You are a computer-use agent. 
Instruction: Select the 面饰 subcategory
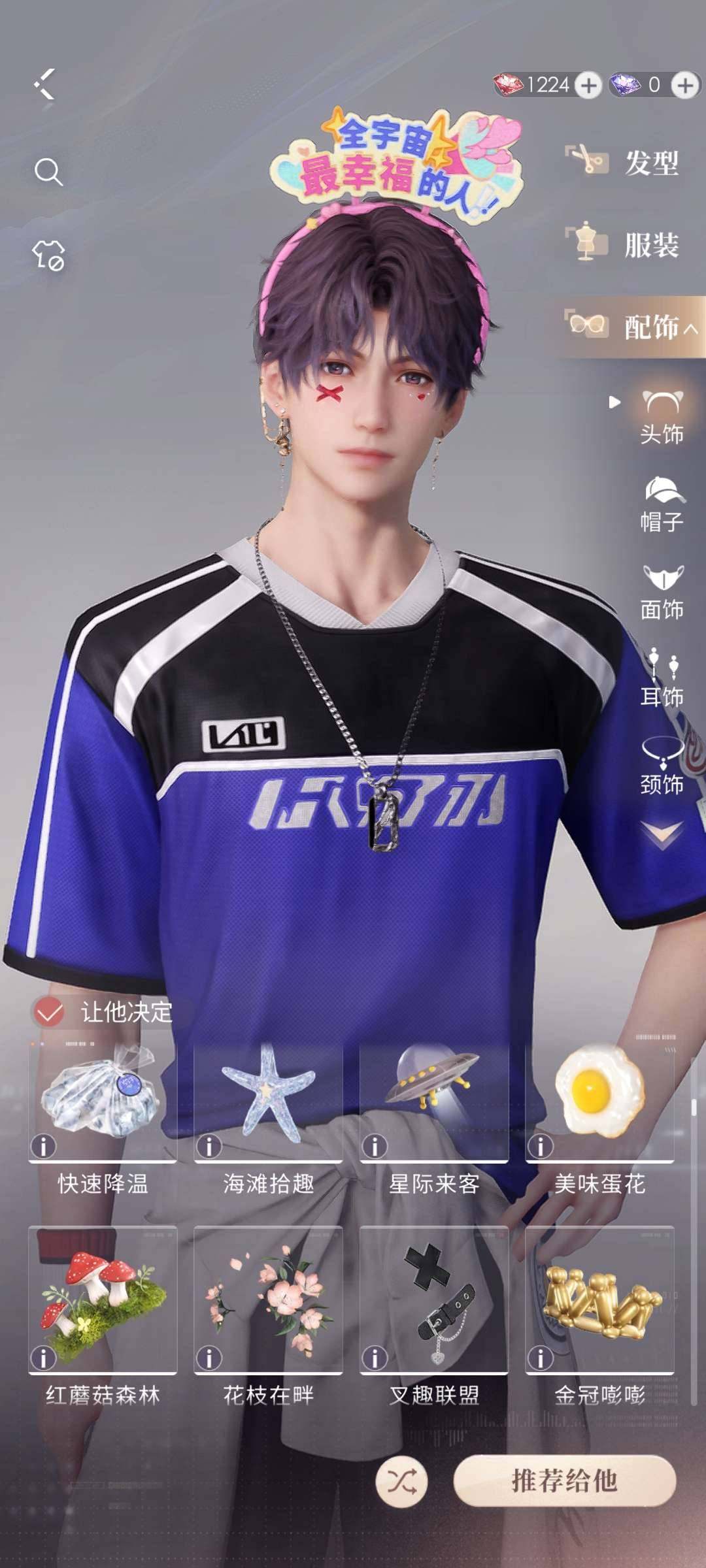point(662,592)
